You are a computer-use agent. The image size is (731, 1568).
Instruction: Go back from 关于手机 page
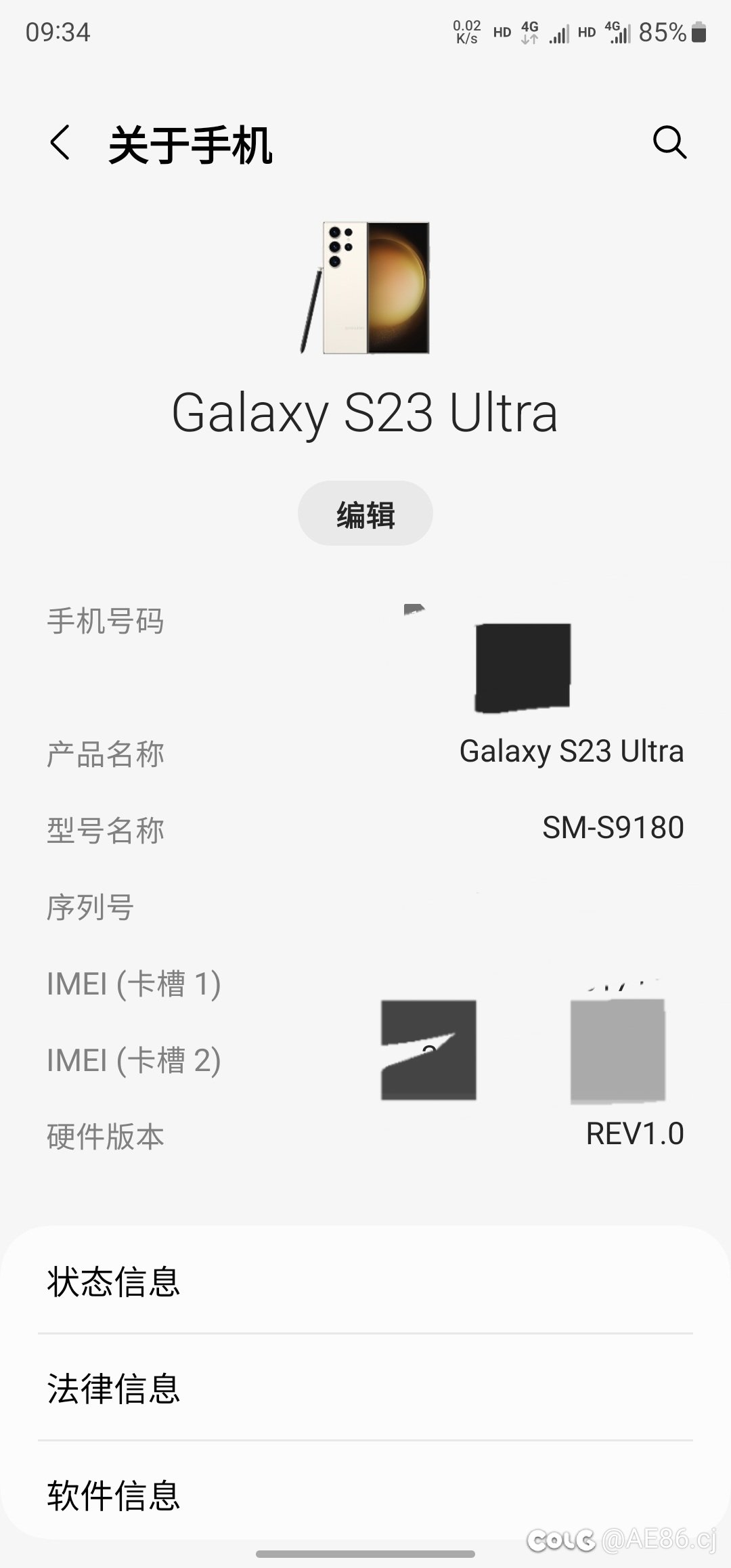[x=60, y=143]
